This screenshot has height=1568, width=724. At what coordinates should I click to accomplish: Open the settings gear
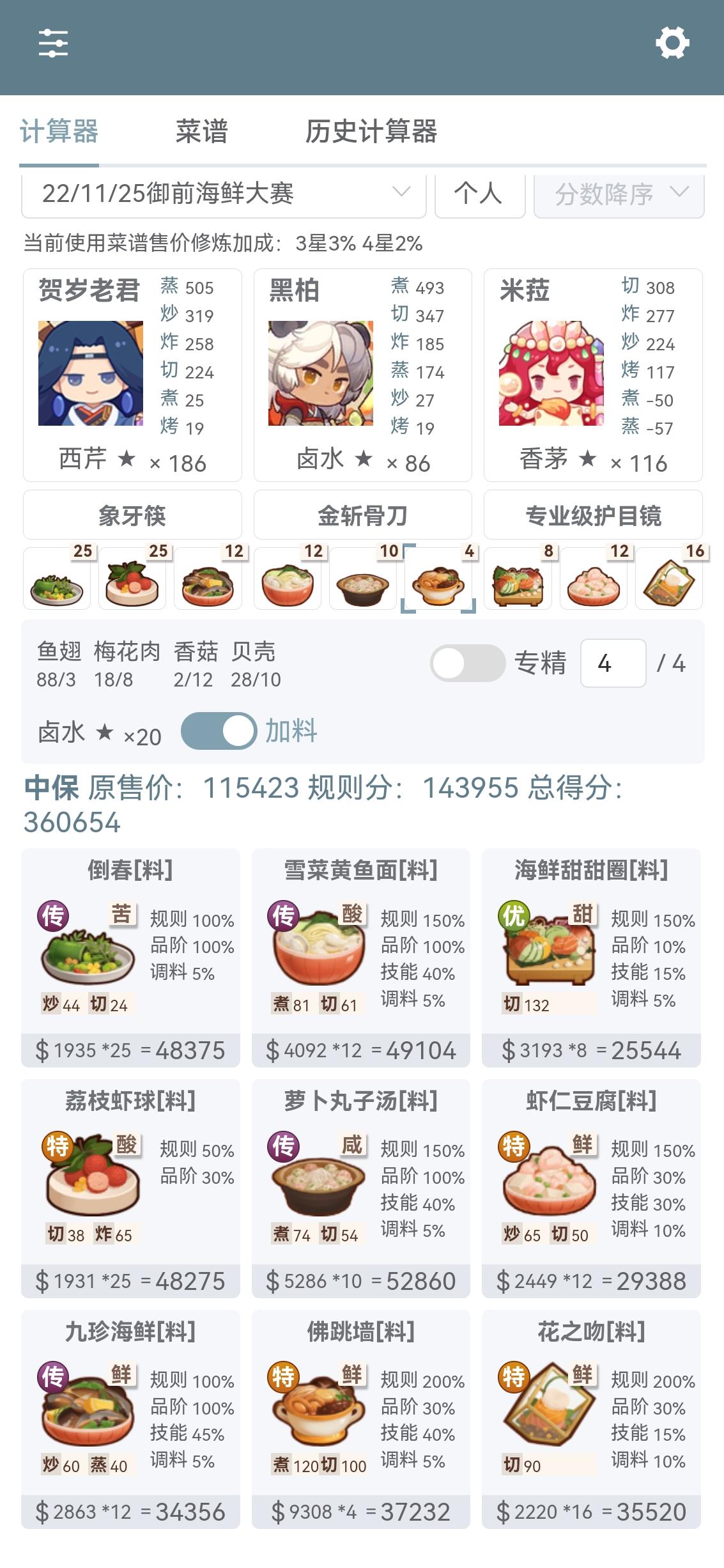(x=672, y=43)
